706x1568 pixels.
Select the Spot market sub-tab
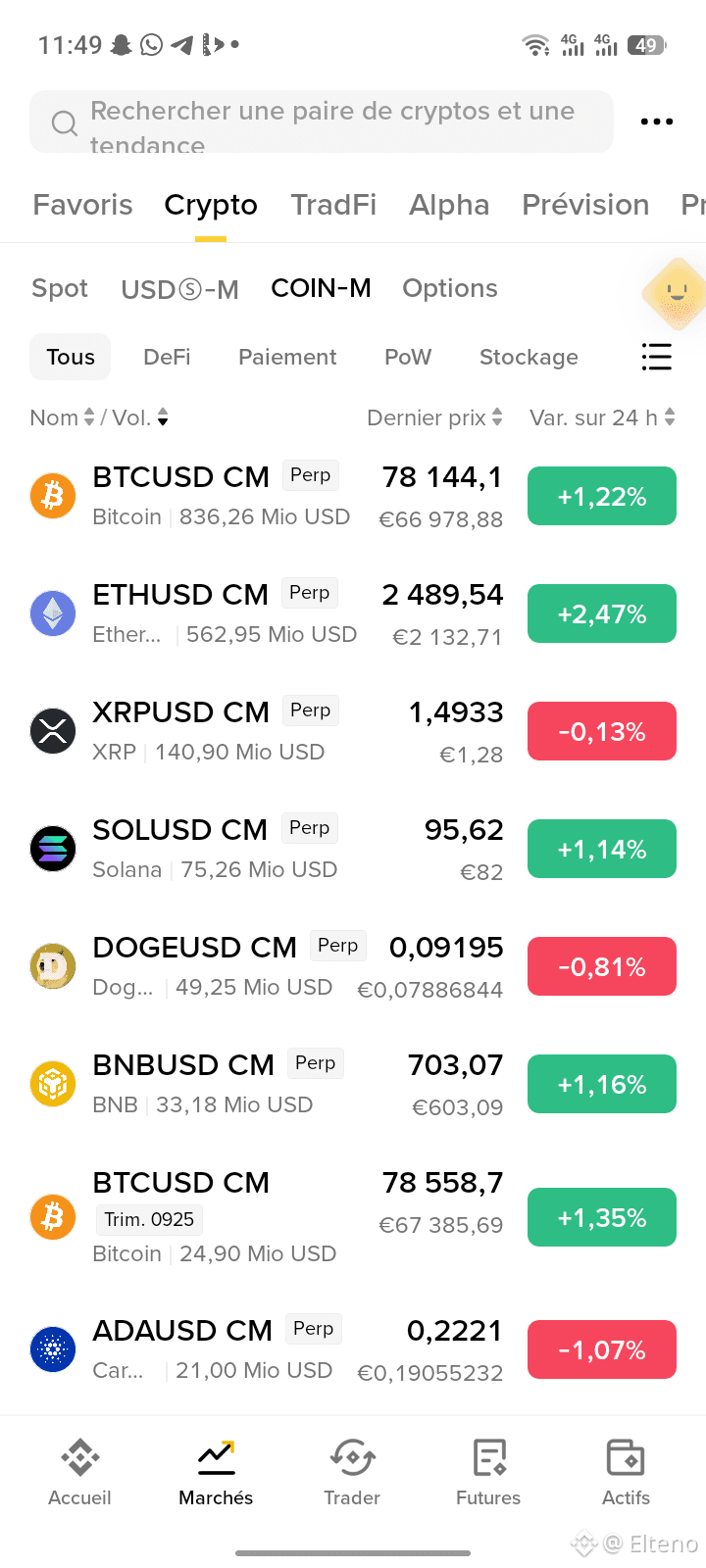coord(60,288)
